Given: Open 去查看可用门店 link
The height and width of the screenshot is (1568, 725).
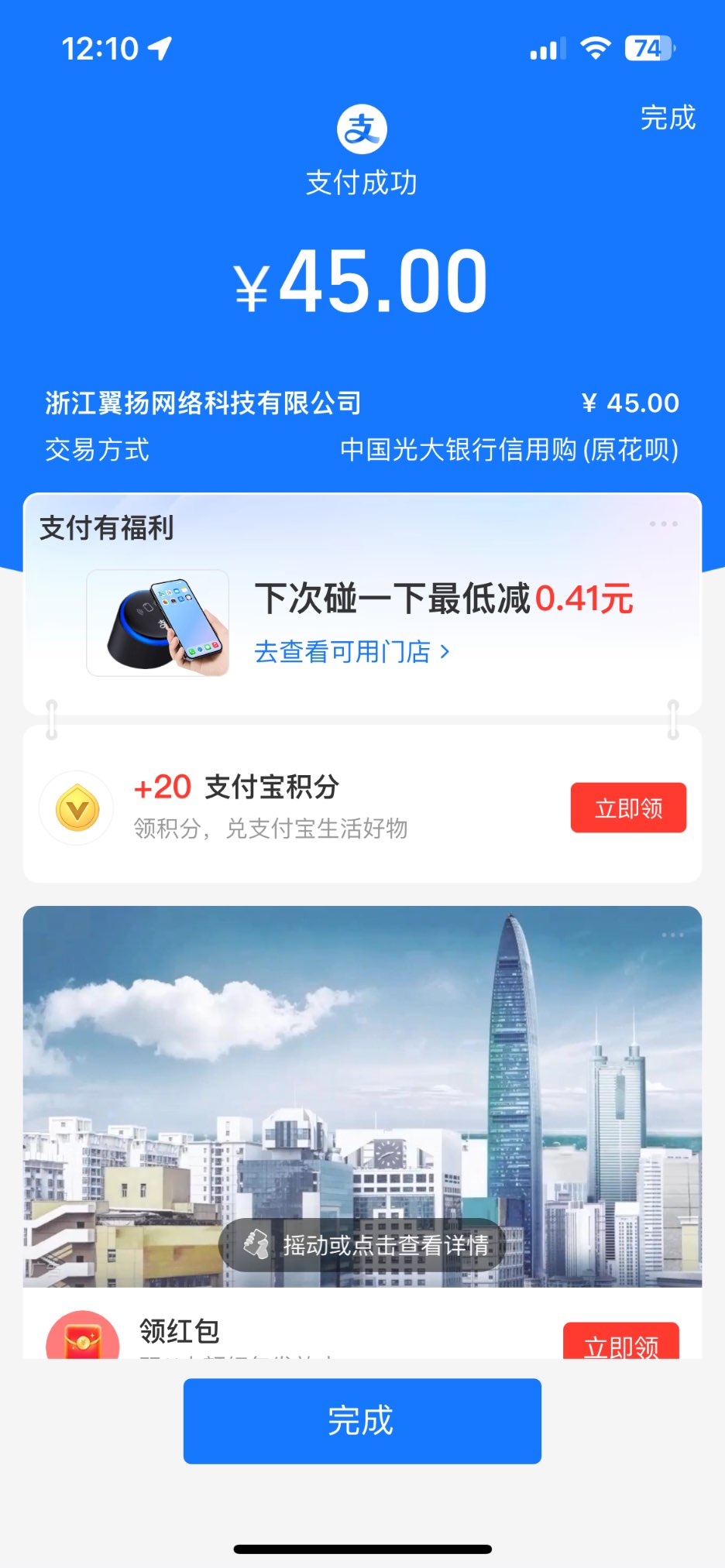Looking at the screenshot, I should coord(352,652).
